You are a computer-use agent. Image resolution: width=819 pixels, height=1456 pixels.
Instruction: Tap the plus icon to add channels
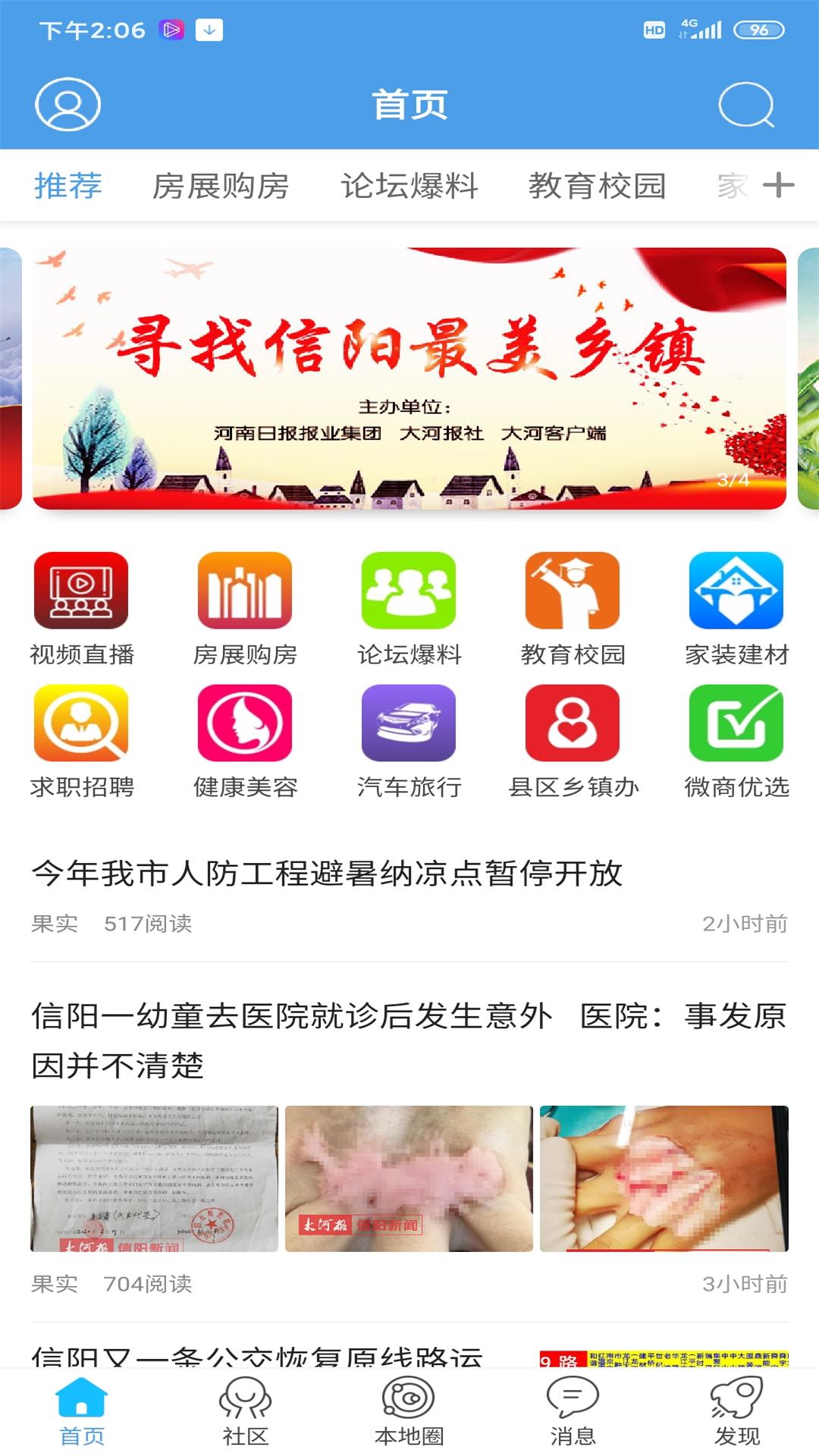779,185
